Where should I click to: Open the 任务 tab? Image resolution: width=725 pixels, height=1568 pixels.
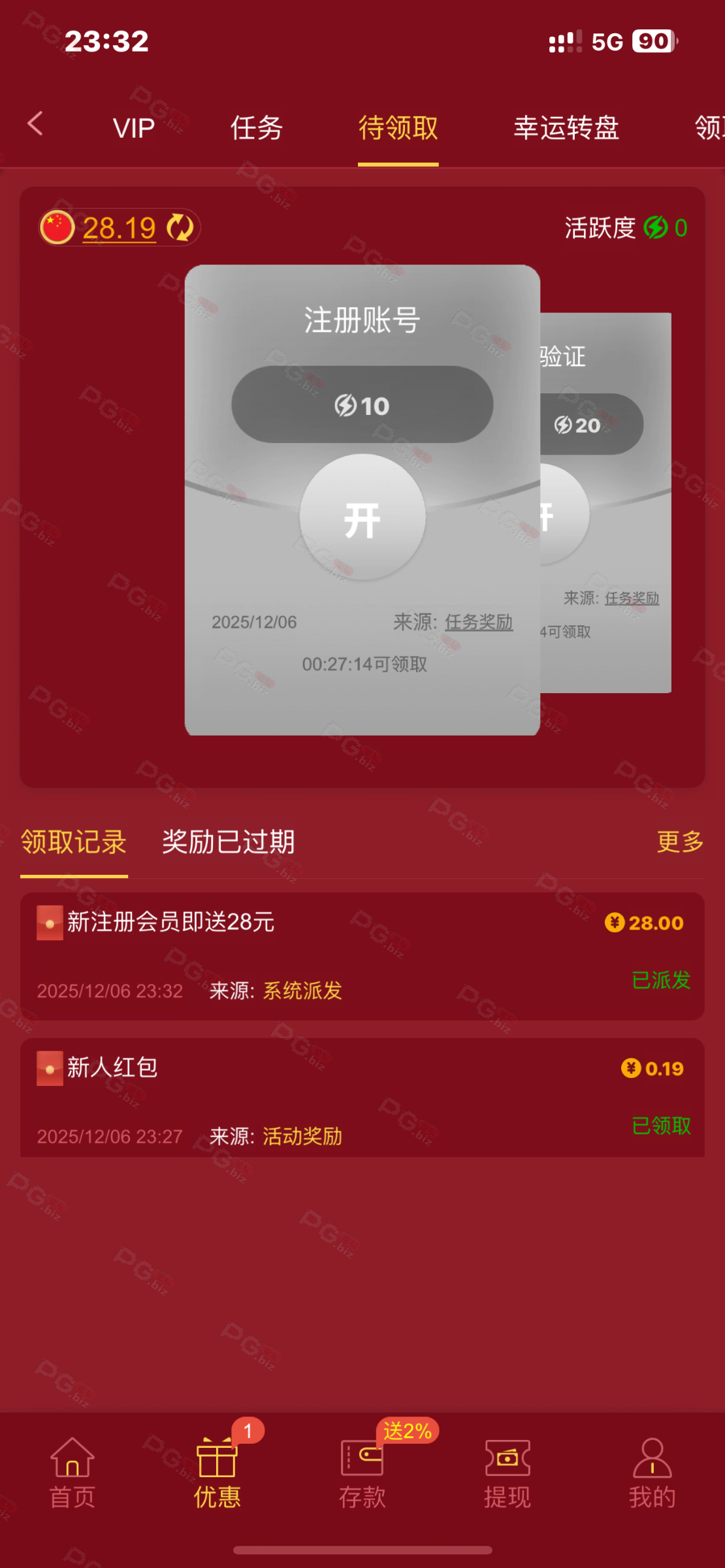coord(257,128)
